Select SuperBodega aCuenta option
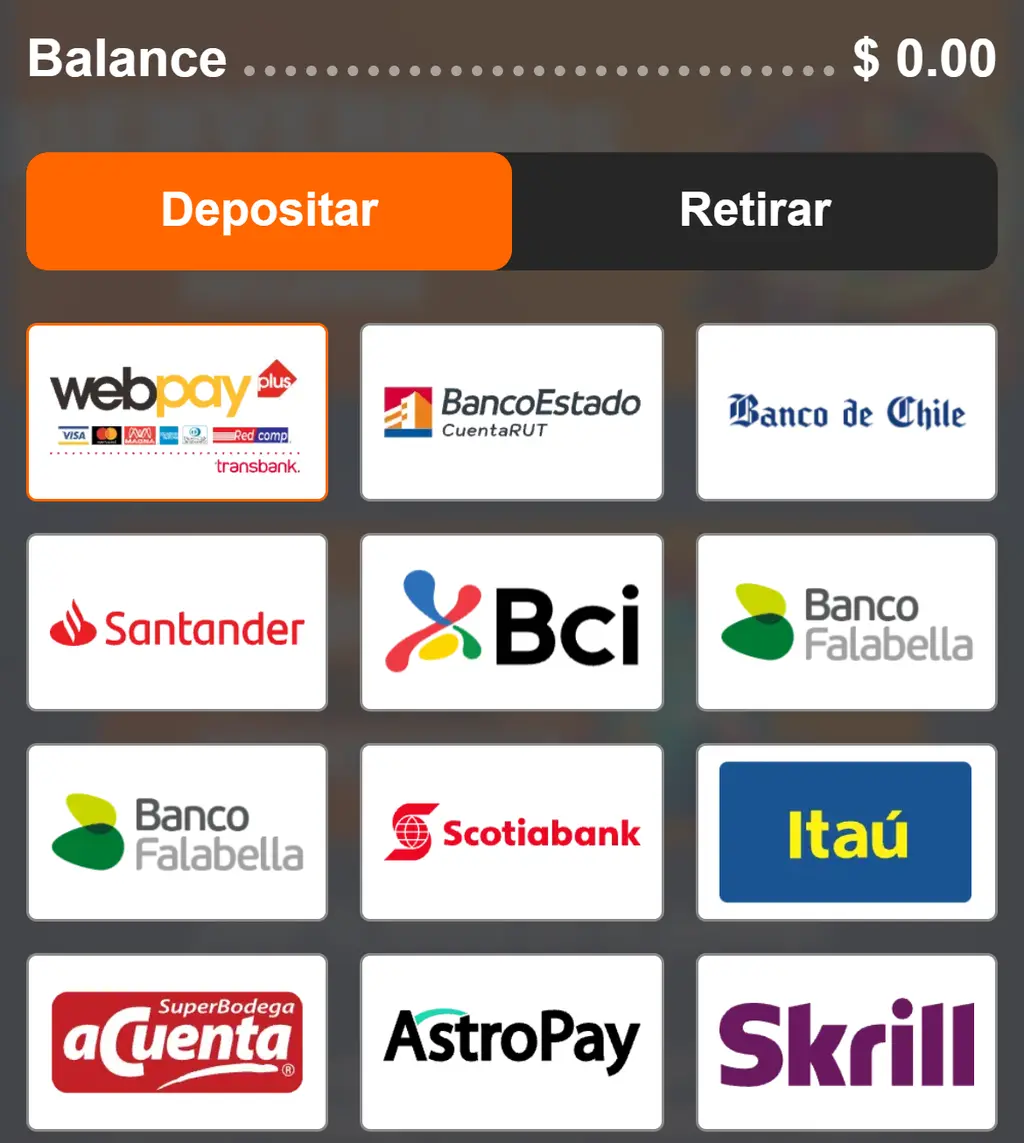Screen dimensions: 1024x1143 point(177,1041)
